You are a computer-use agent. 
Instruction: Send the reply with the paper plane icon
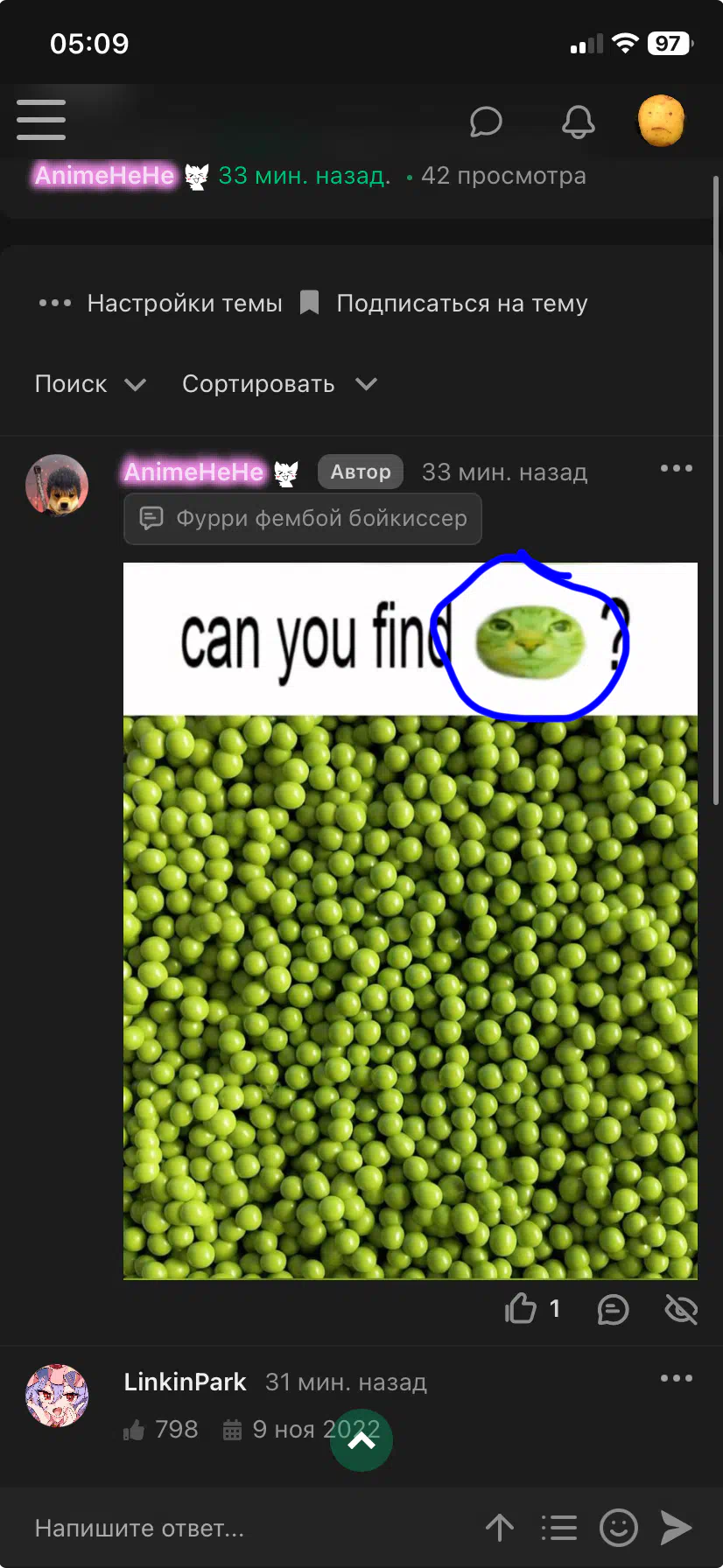coord(676,1528)
